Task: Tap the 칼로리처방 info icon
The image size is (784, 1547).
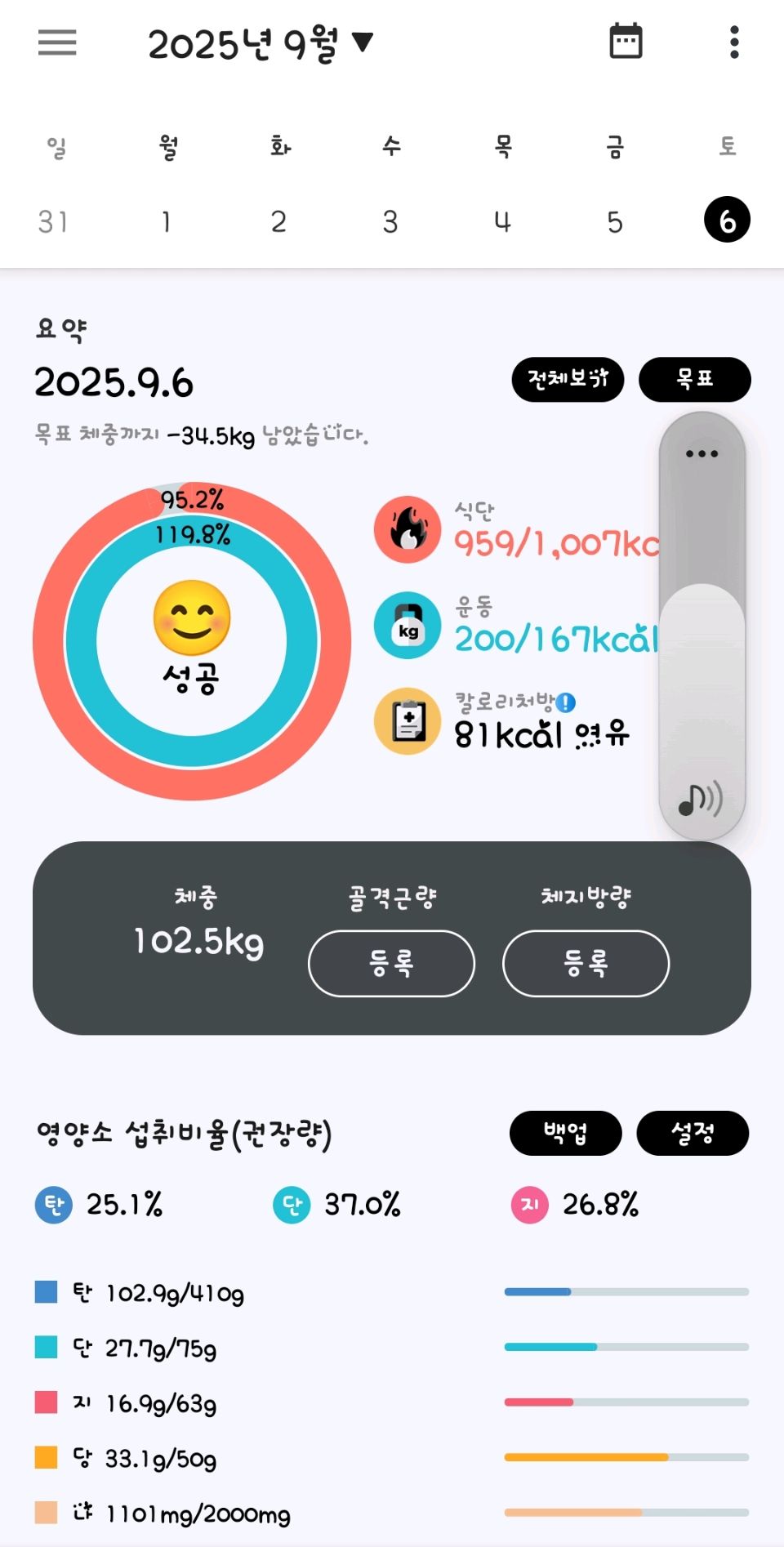Action: click(566, 702)
